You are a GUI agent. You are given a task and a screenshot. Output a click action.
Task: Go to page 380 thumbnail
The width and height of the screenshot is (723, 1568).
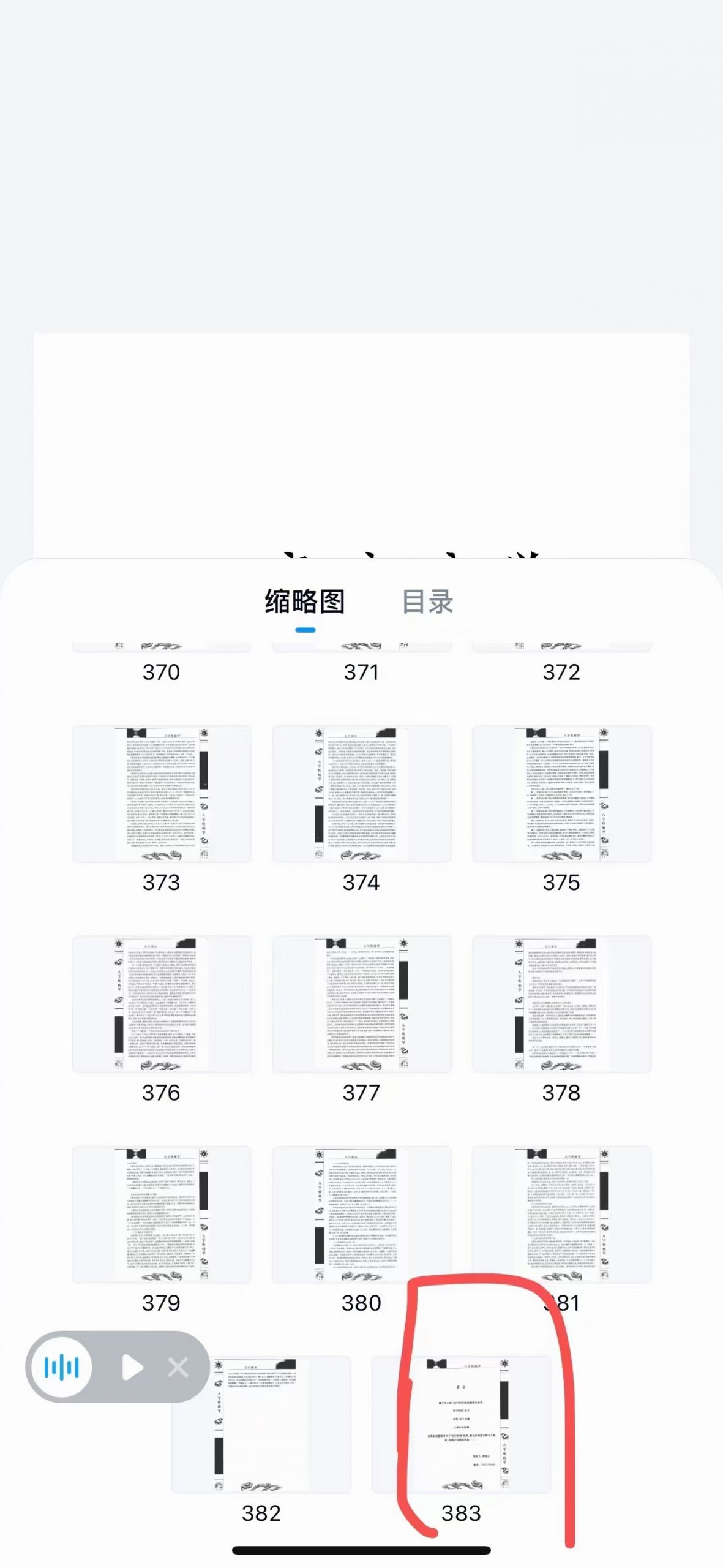point(361,1214)
